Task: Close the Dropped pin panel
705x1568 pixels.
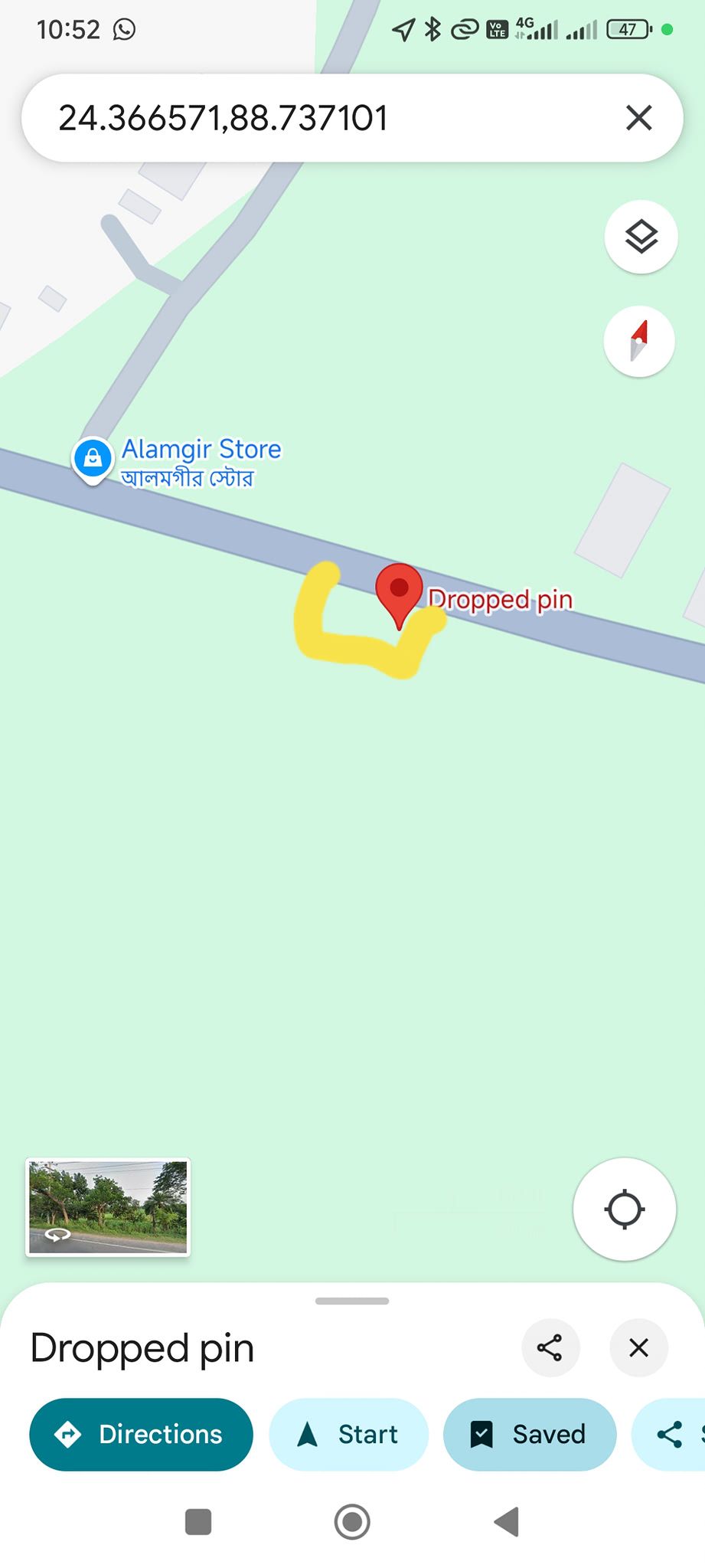Action: tap(638, 1347)
